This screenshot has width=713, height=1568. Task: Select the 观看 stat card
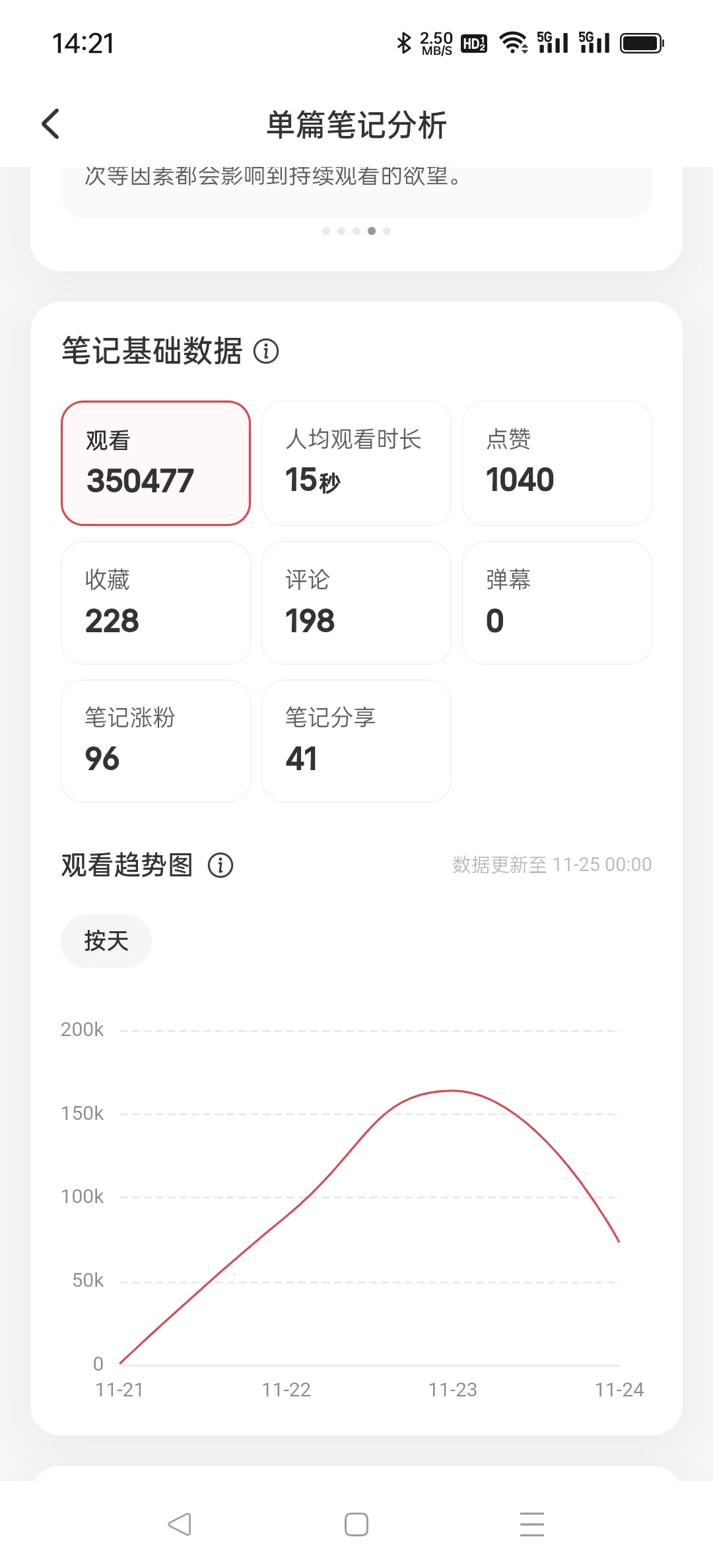pos(156,463)
